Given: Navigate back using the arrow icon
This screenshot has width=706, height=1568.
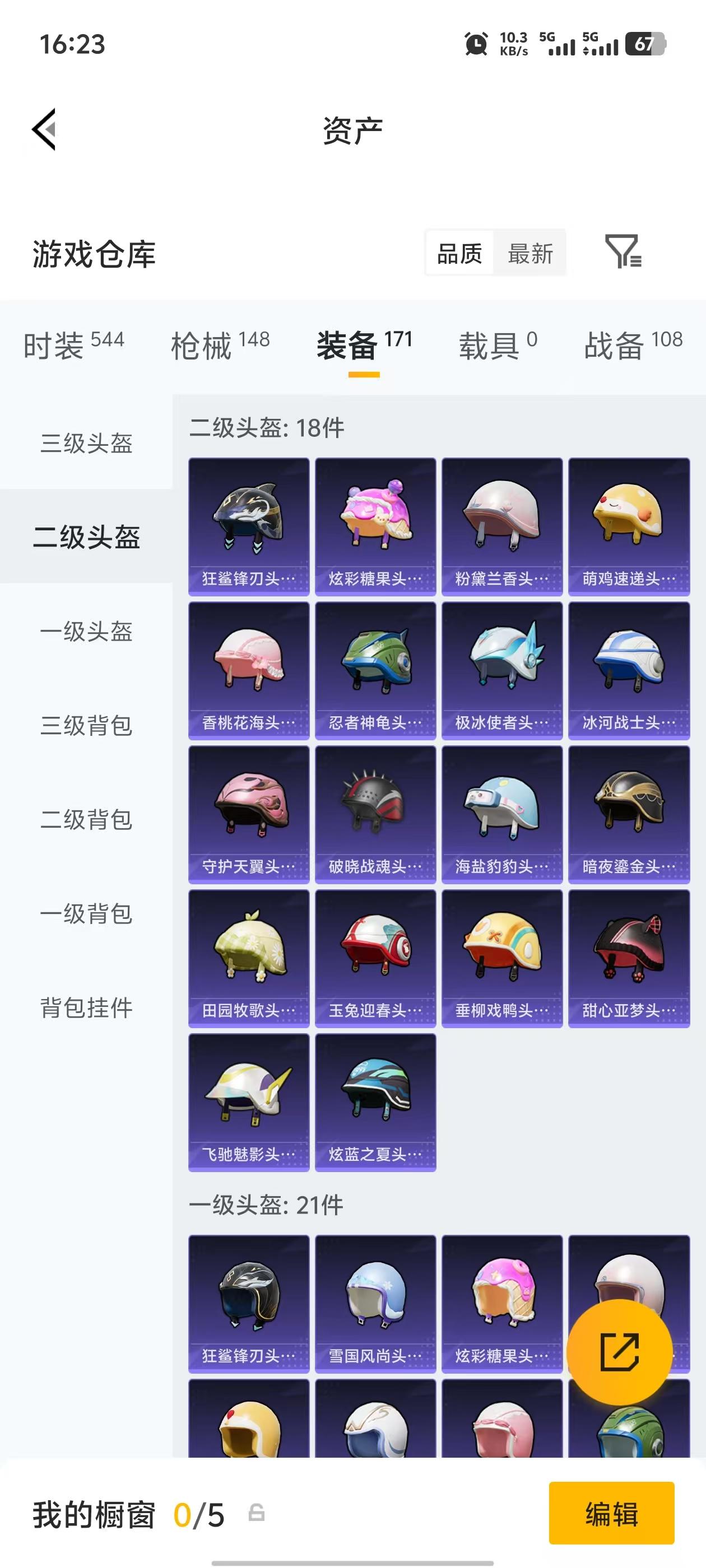Looking at the screenshot, I should click(44, 129).
